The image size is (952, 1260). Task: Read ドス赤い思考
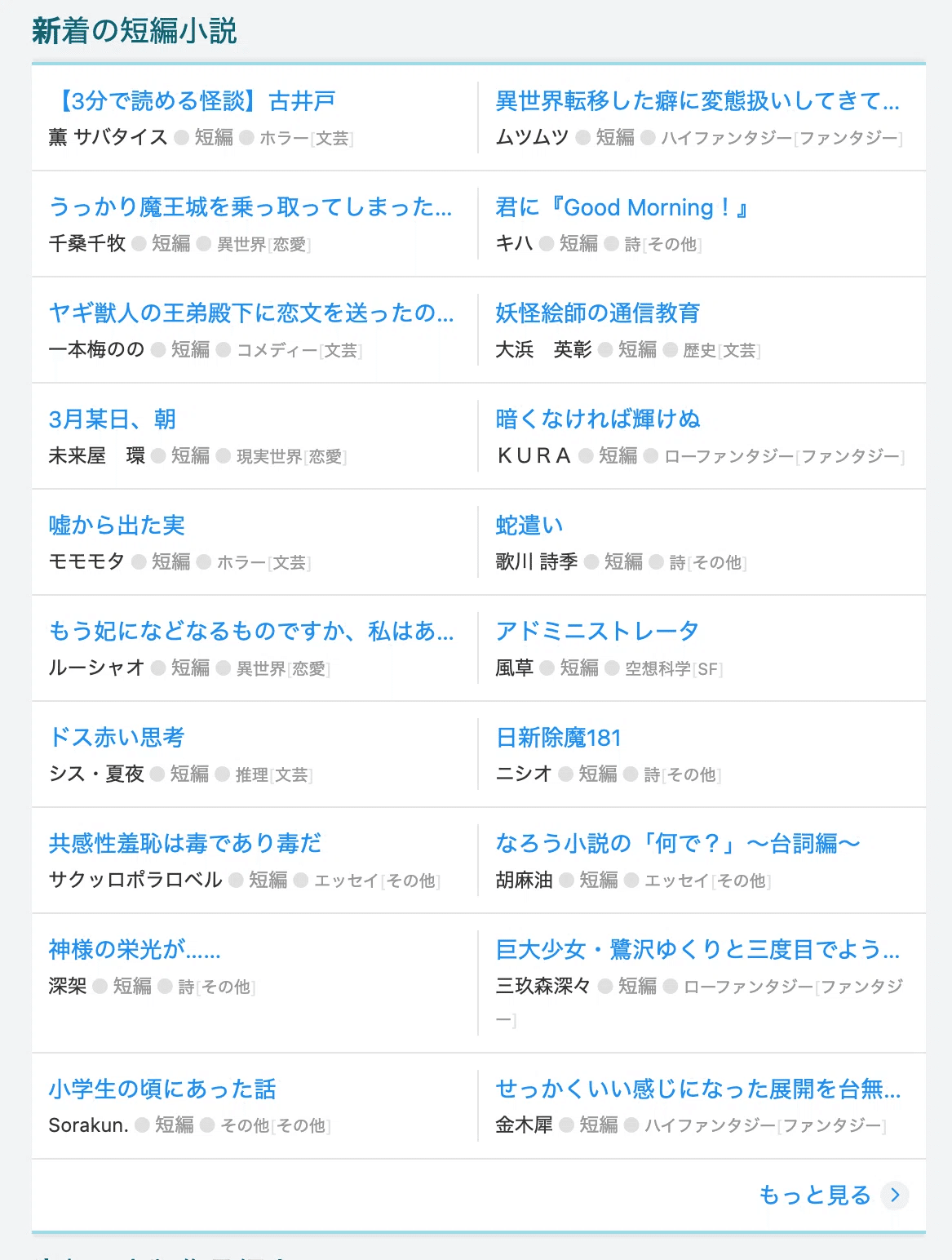(117, 738)
